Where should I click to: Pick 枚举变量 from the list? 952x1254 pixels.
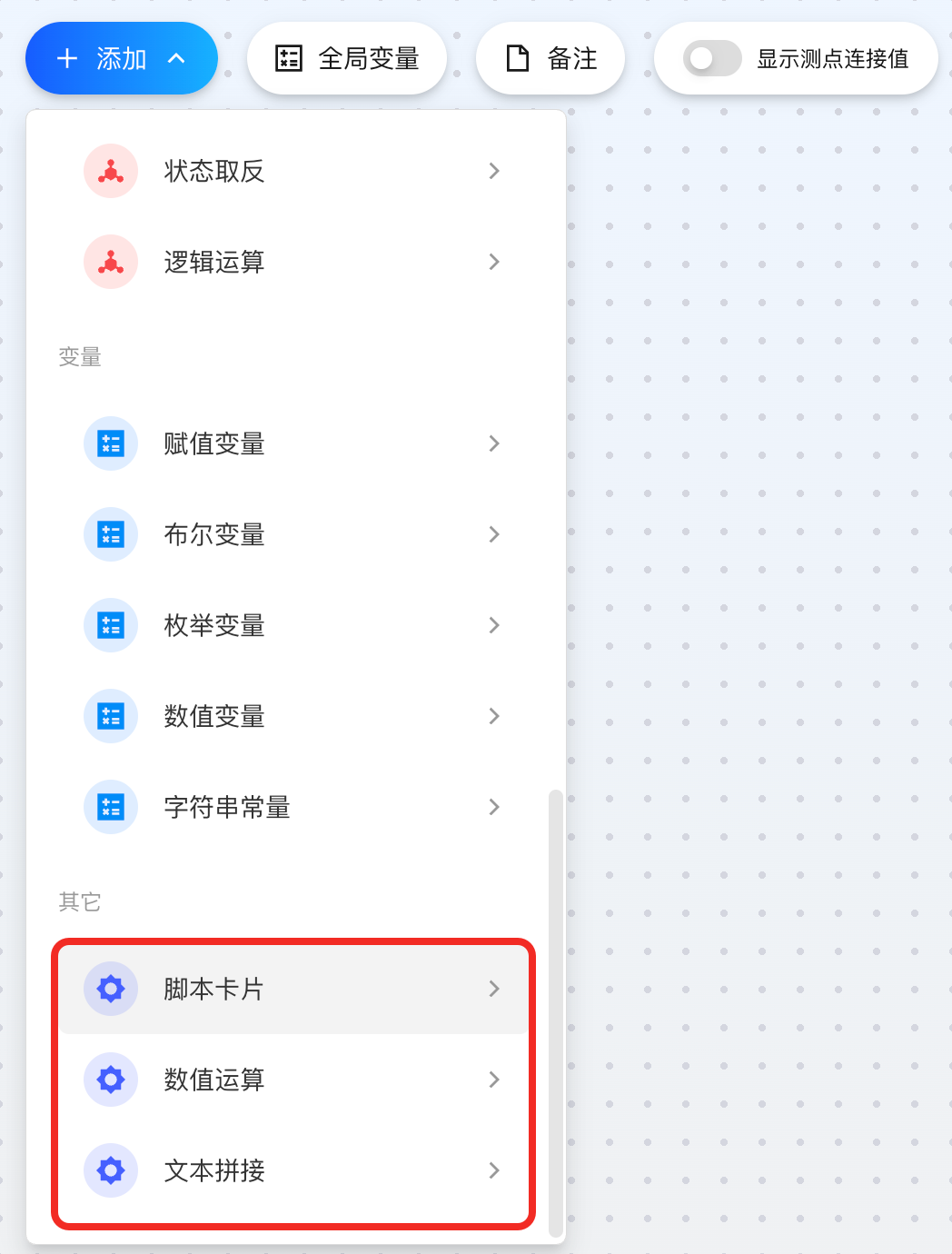[x=291, y=625]
